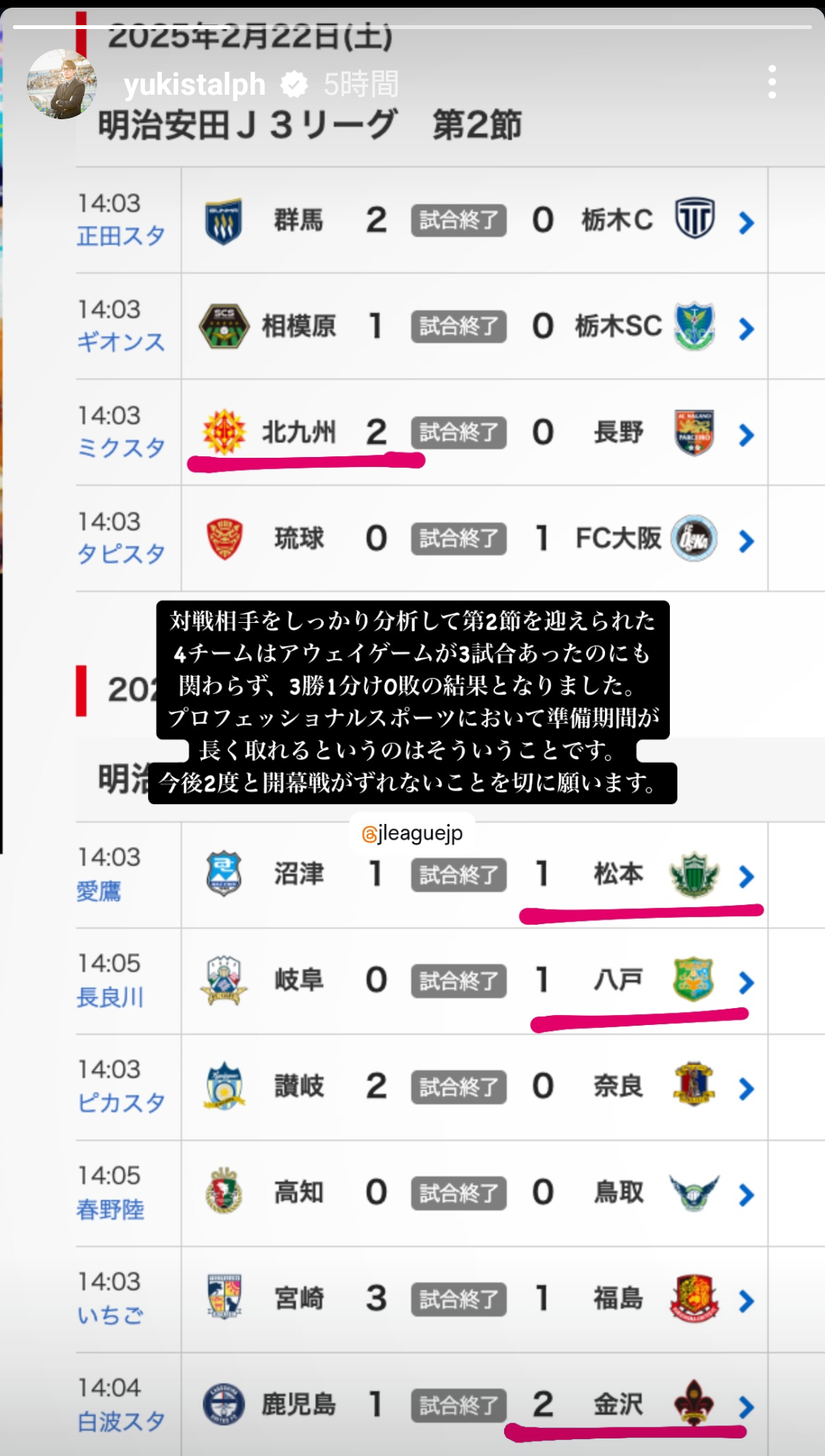
Task: Tap the yukistalph username
Action: (195, 84)
